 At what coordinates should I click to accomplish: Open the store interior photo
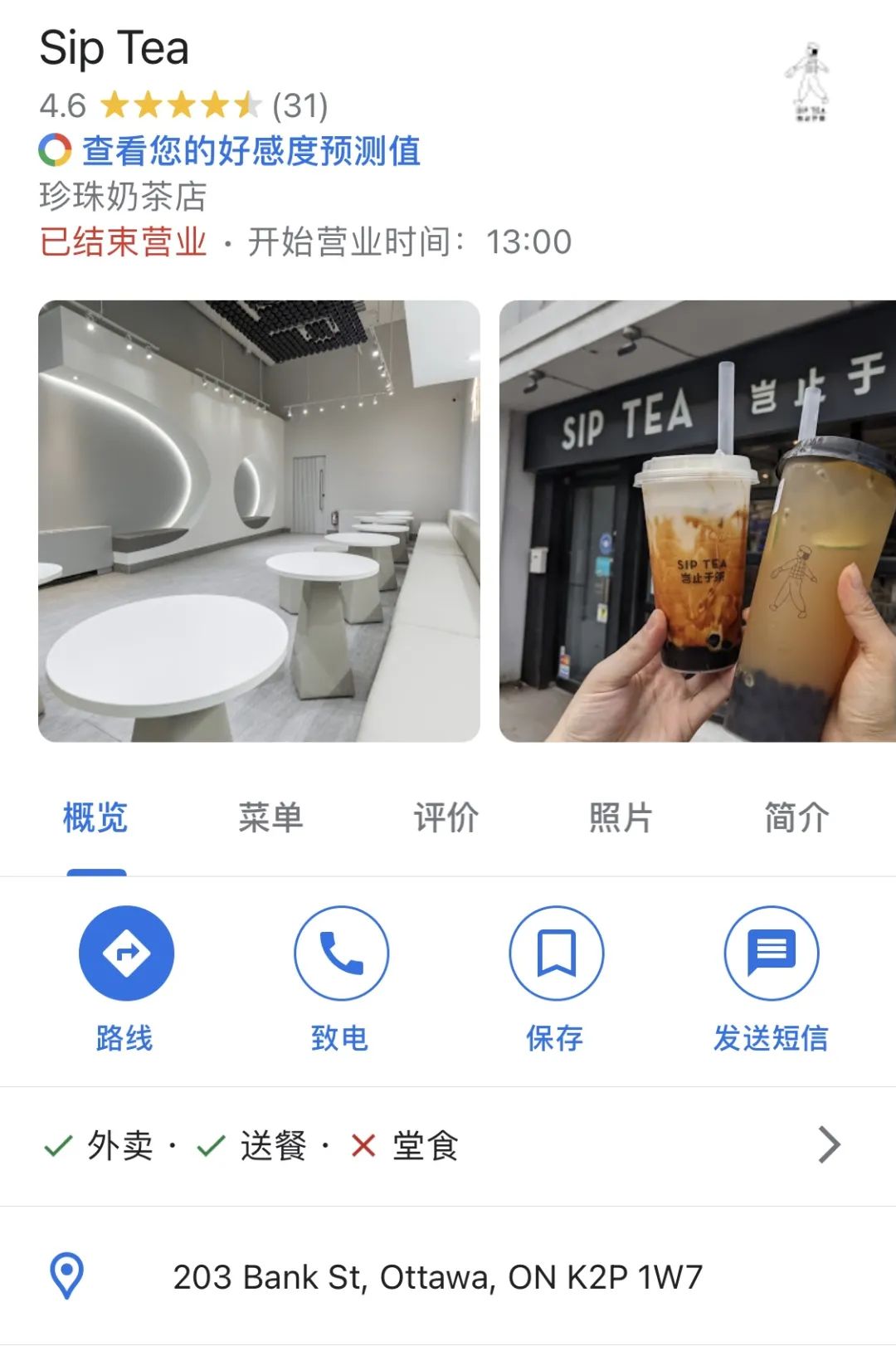tap(259, 521)
